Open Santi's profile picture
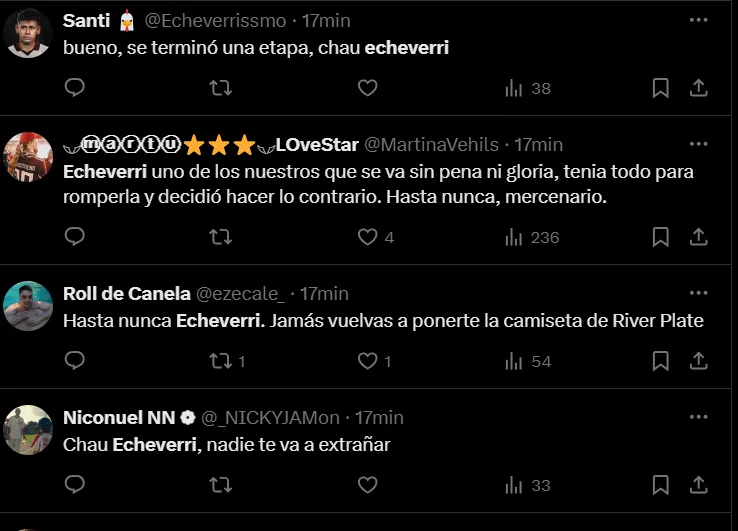Screen dimensions: 738x531 pyautogui.click(x=28, y=34)
